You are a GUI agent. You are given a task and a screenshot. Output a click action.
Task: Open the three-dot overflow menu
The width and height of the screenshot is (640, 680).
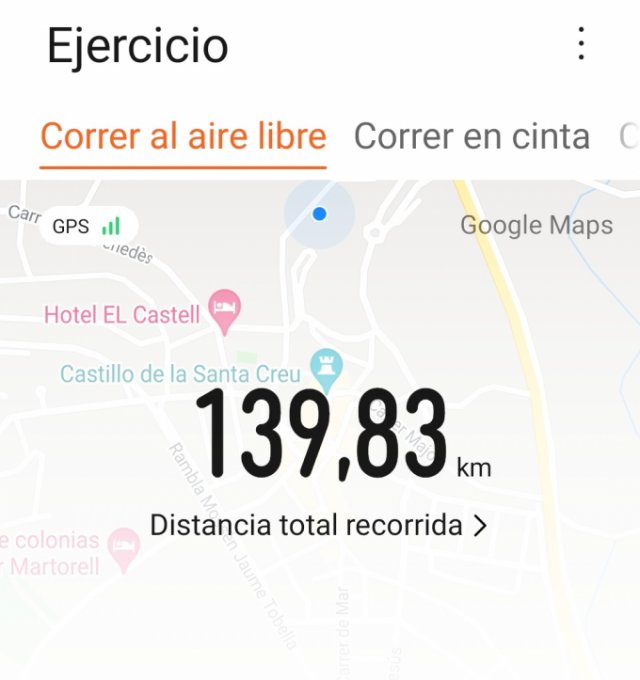[x=580, y=45]
